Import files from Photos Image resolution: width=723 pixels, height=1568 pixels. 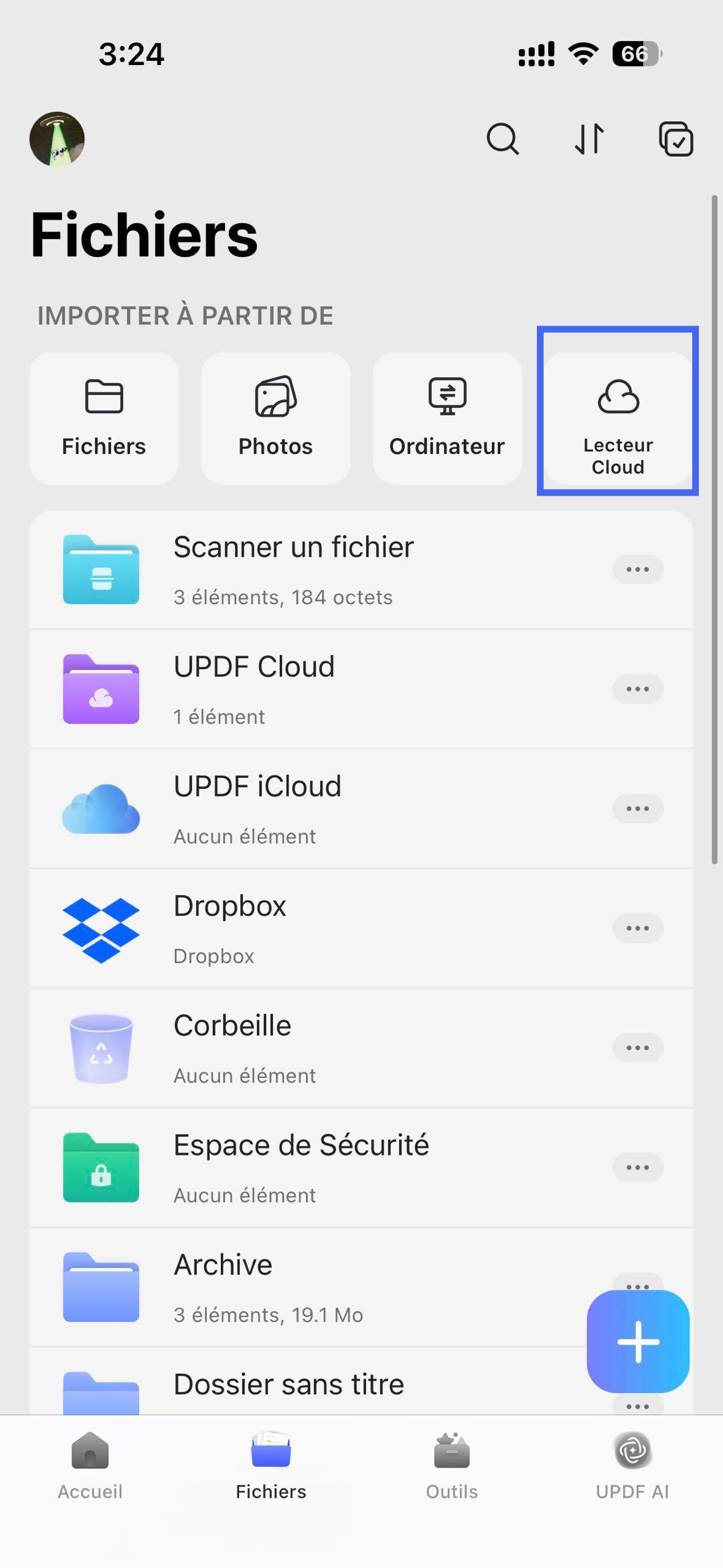pos(274,417)
